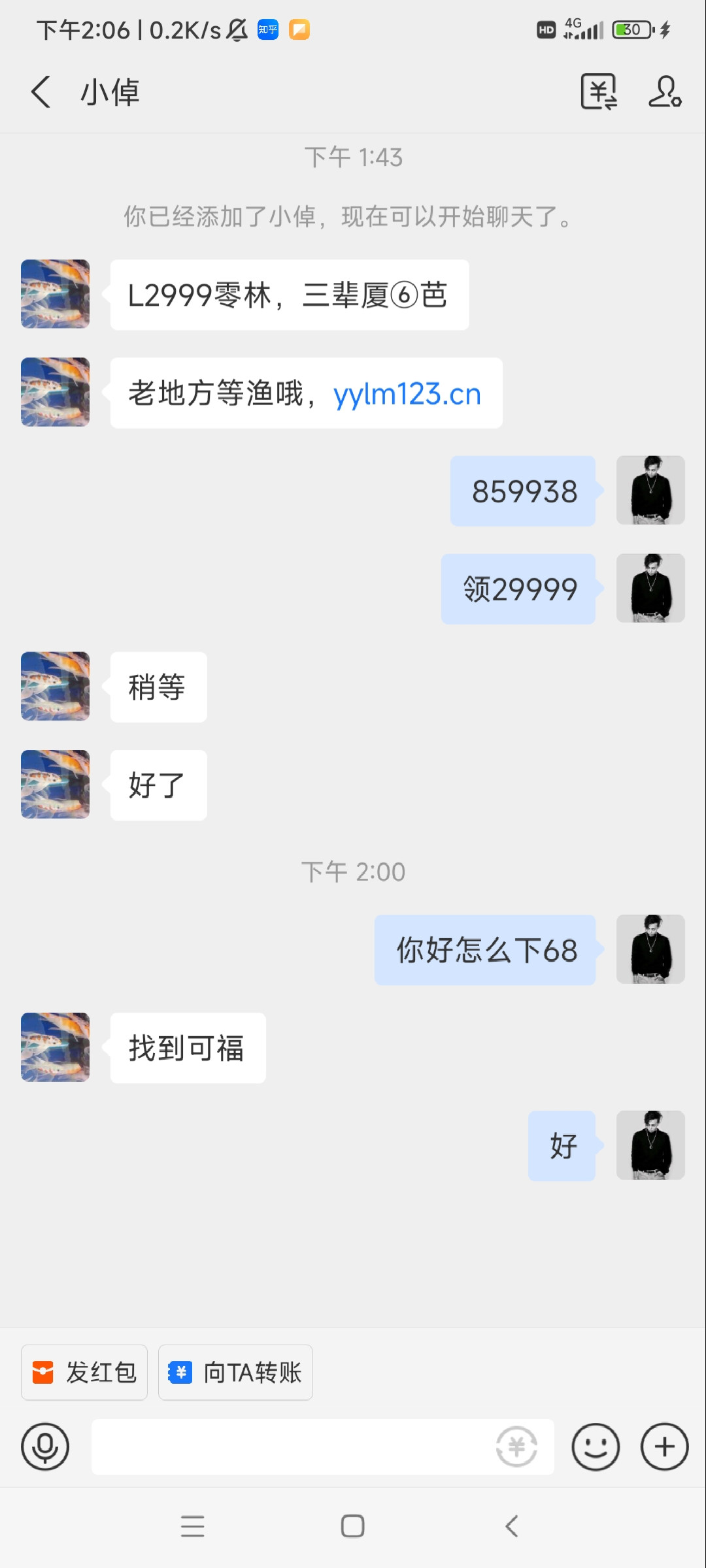Select the 找到可福 message bubble
This screenshot has width=706, height=1568.
[187, 1048]
